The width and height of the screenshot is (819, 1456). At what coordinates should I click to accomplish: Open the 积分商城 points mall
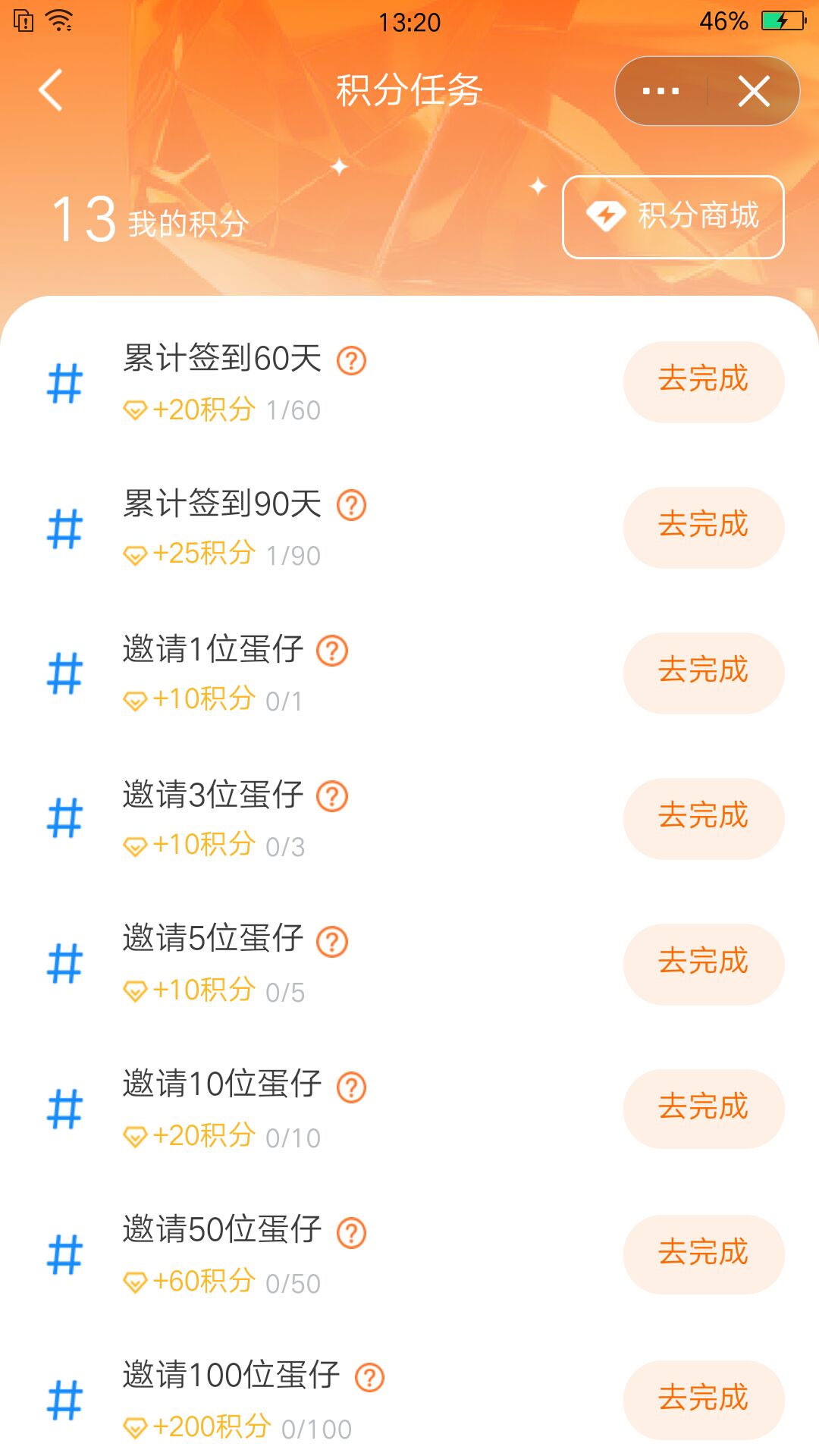point(673,217)
